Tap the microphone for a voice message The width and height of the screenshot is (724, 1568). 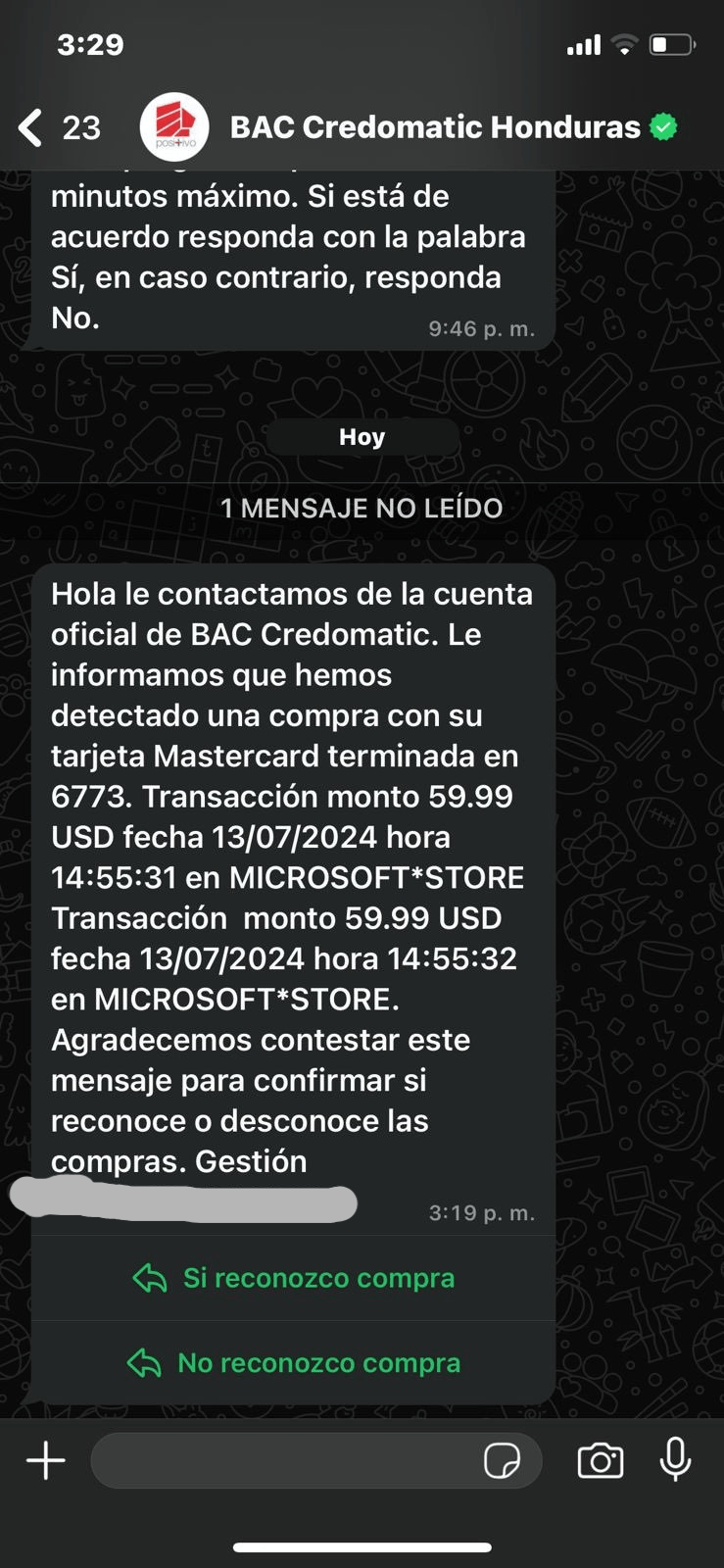pos(675,1460)
